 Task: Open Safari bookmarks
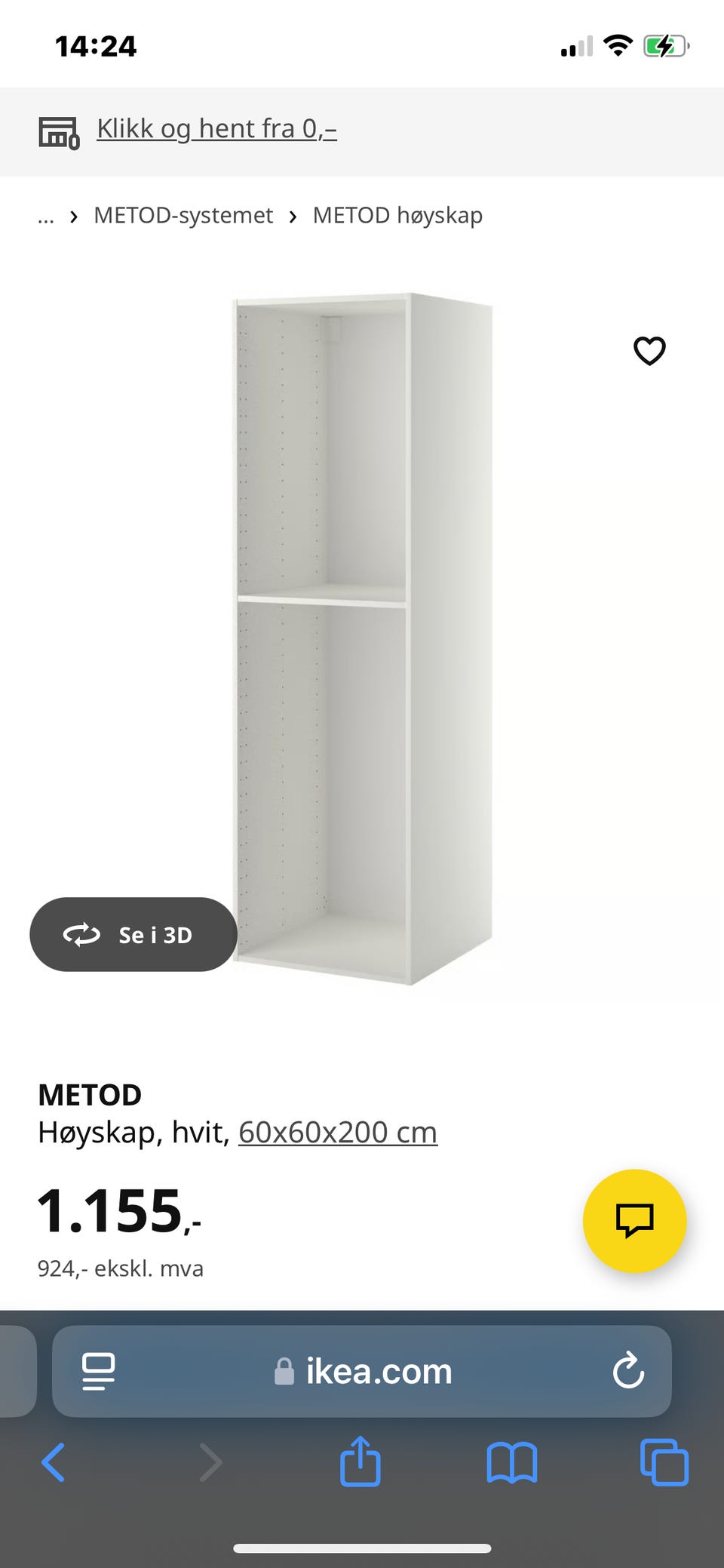[512, 1462]
